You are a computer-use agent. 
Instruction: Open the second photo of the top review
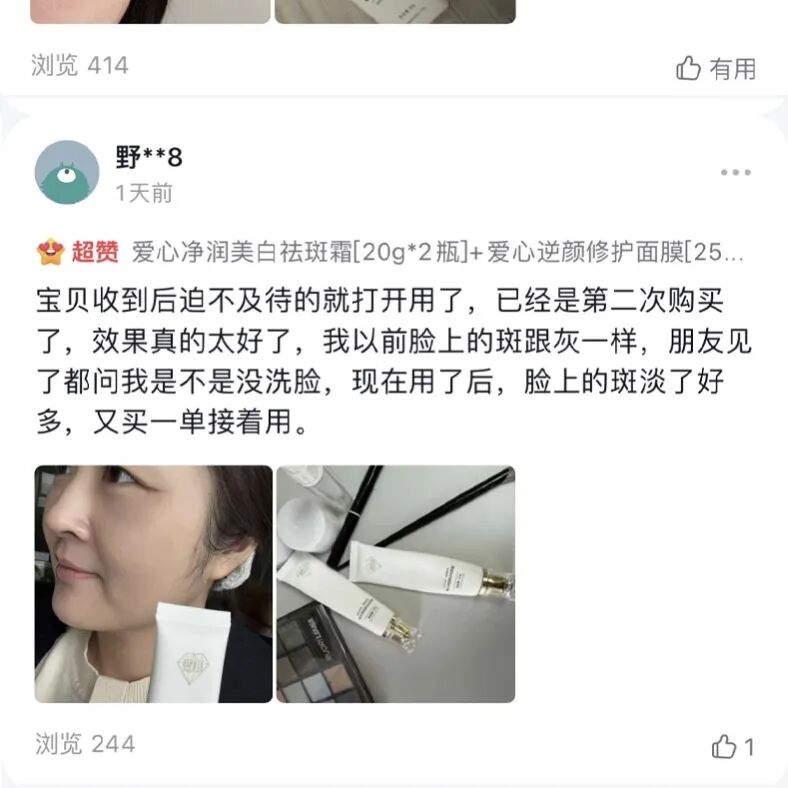click(x=395, y=11)
